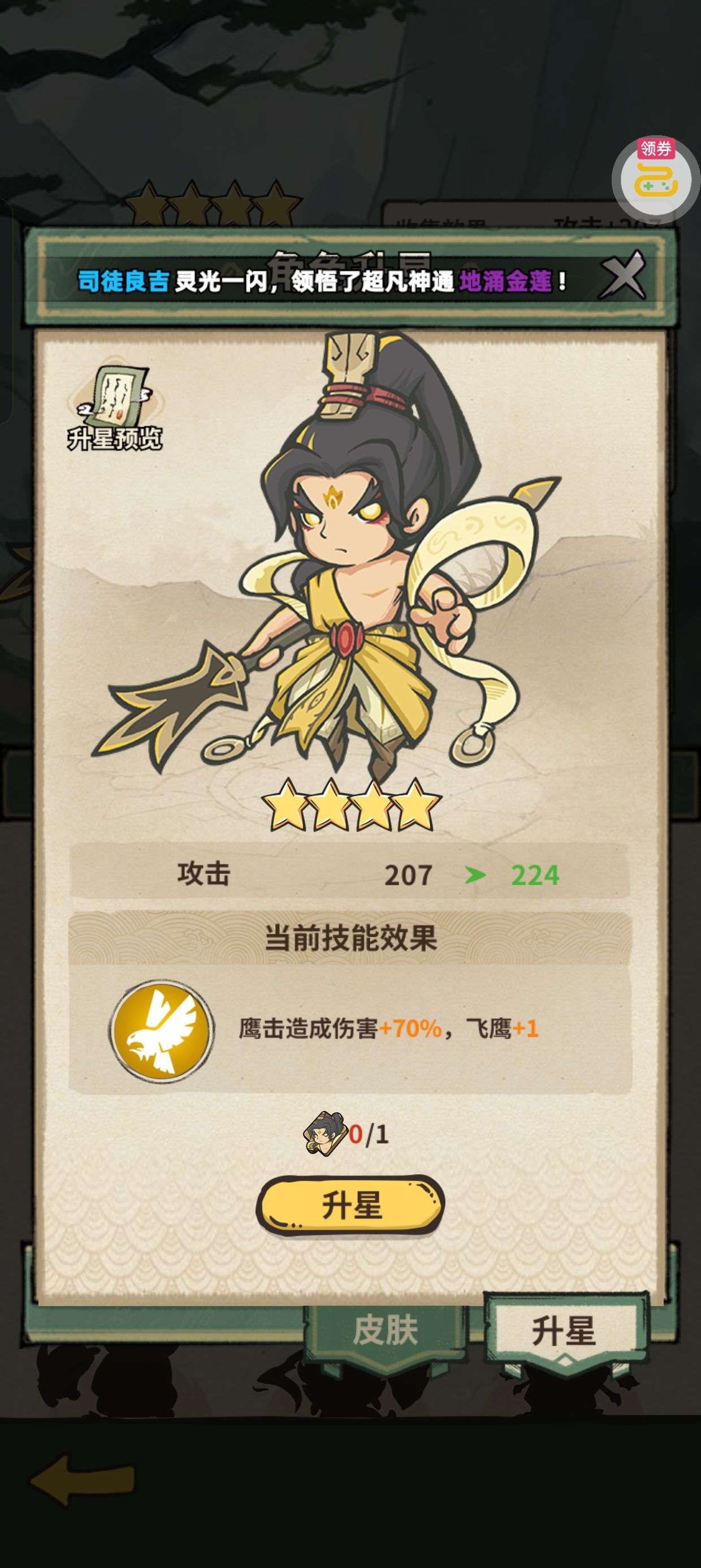
Task: Tap the yellow 升星 upgrade button
Action: pos(350,1205)
